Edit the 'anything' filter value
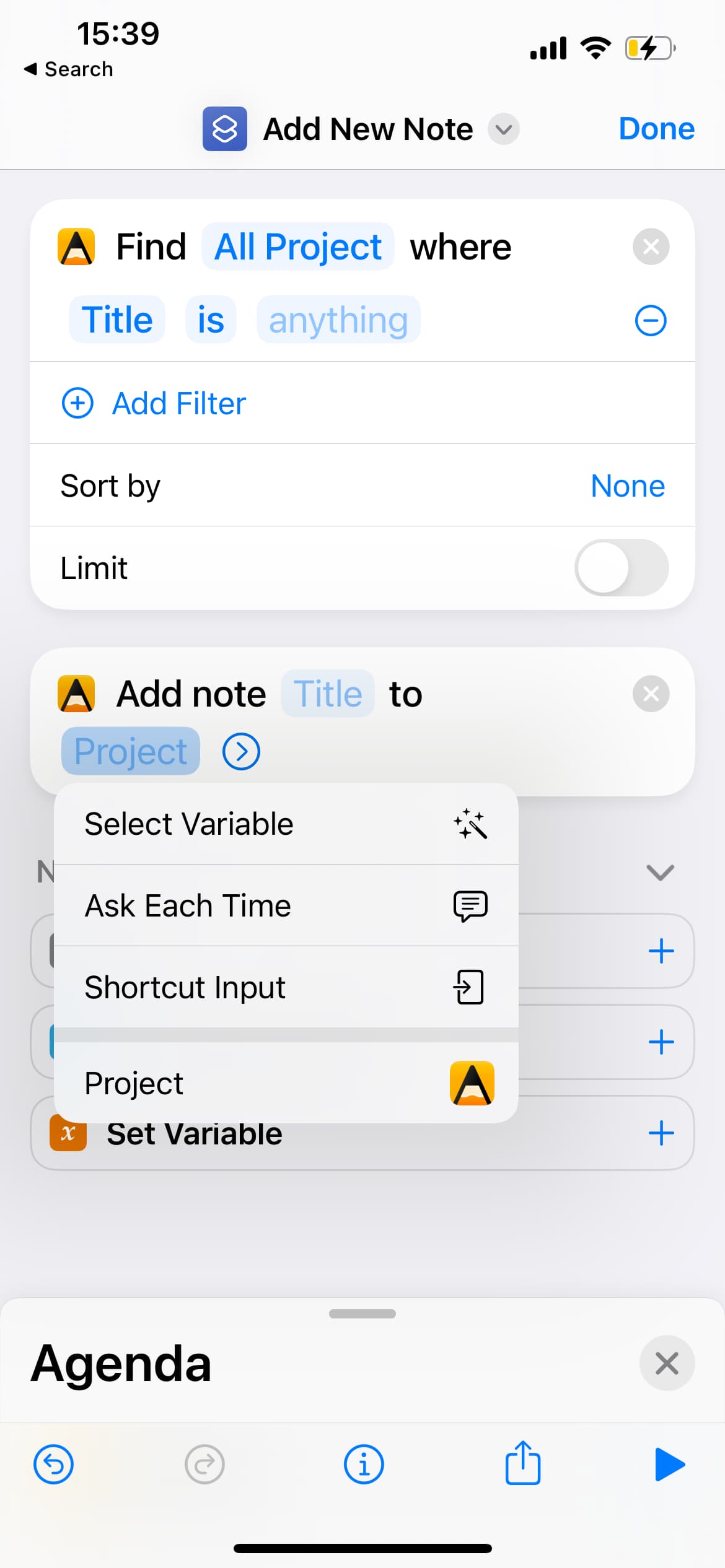725x1568 pixels. (x=338, y=320)
